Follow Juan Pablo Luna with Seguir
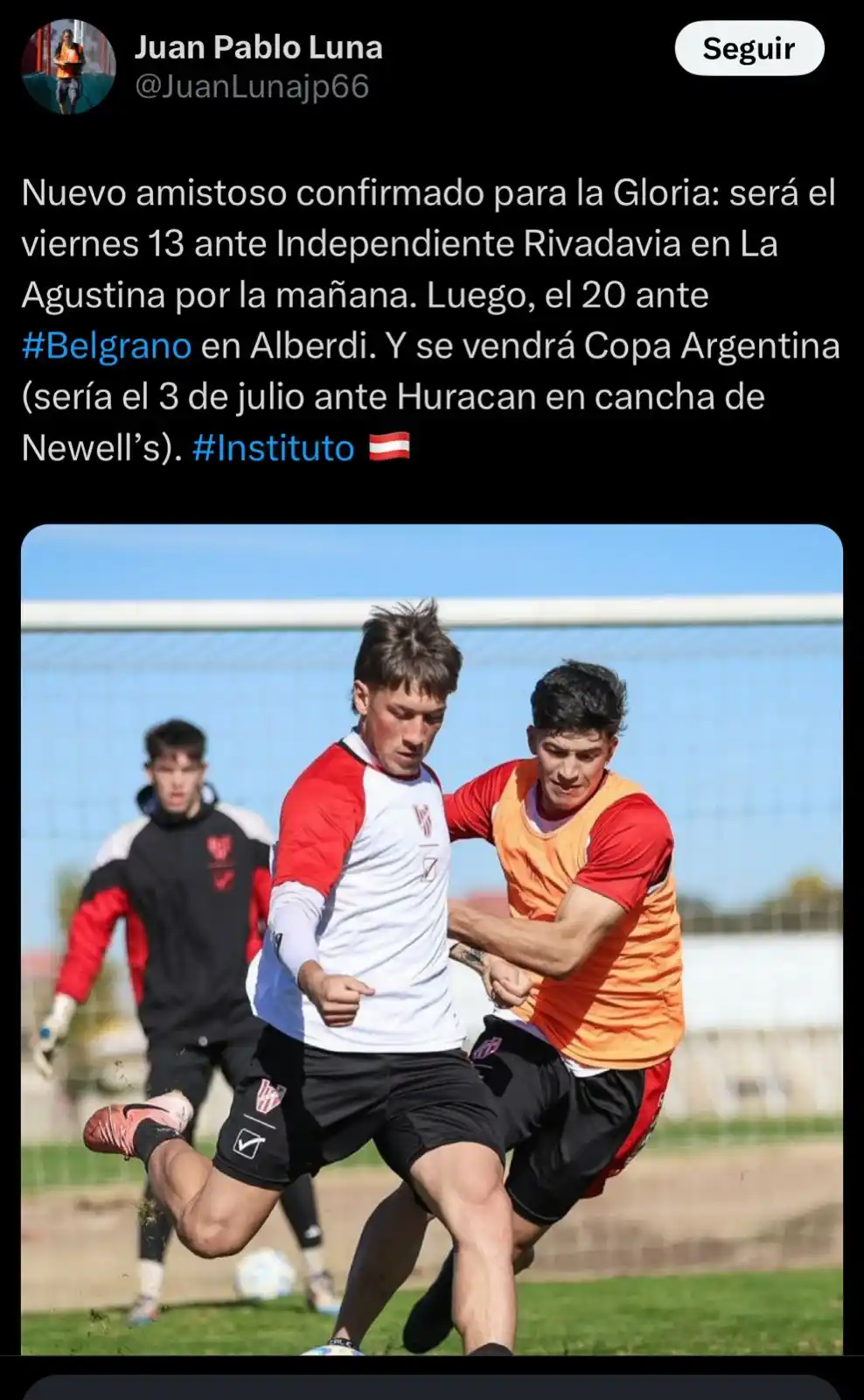 click(x=749, y=48)
